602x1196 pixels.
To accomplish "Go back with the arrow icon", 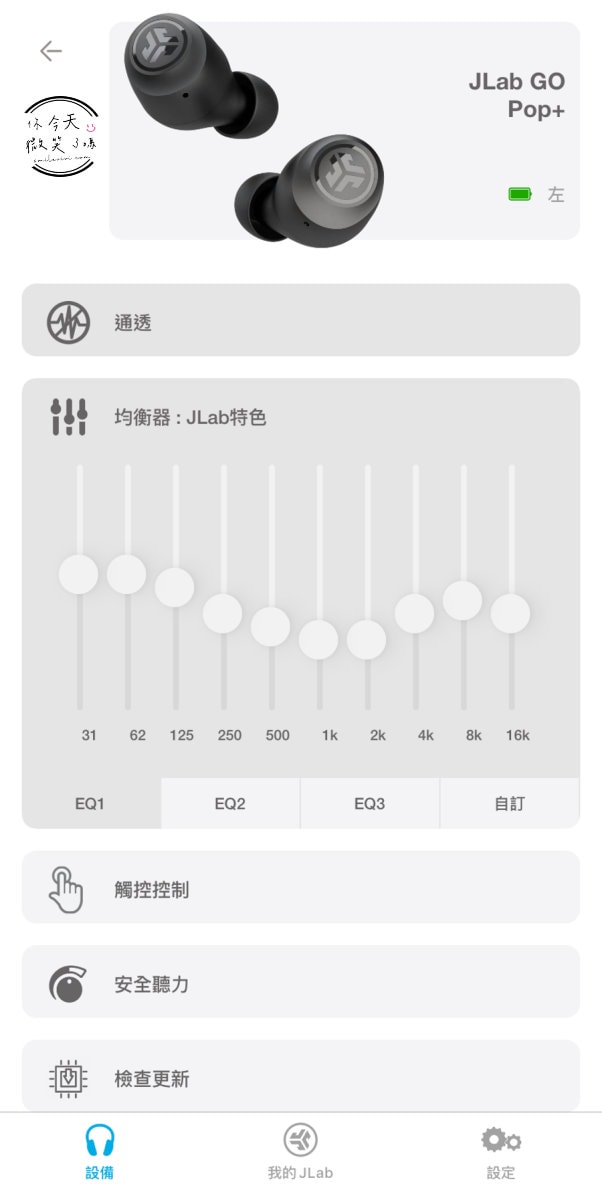I will tap(50, 51).
